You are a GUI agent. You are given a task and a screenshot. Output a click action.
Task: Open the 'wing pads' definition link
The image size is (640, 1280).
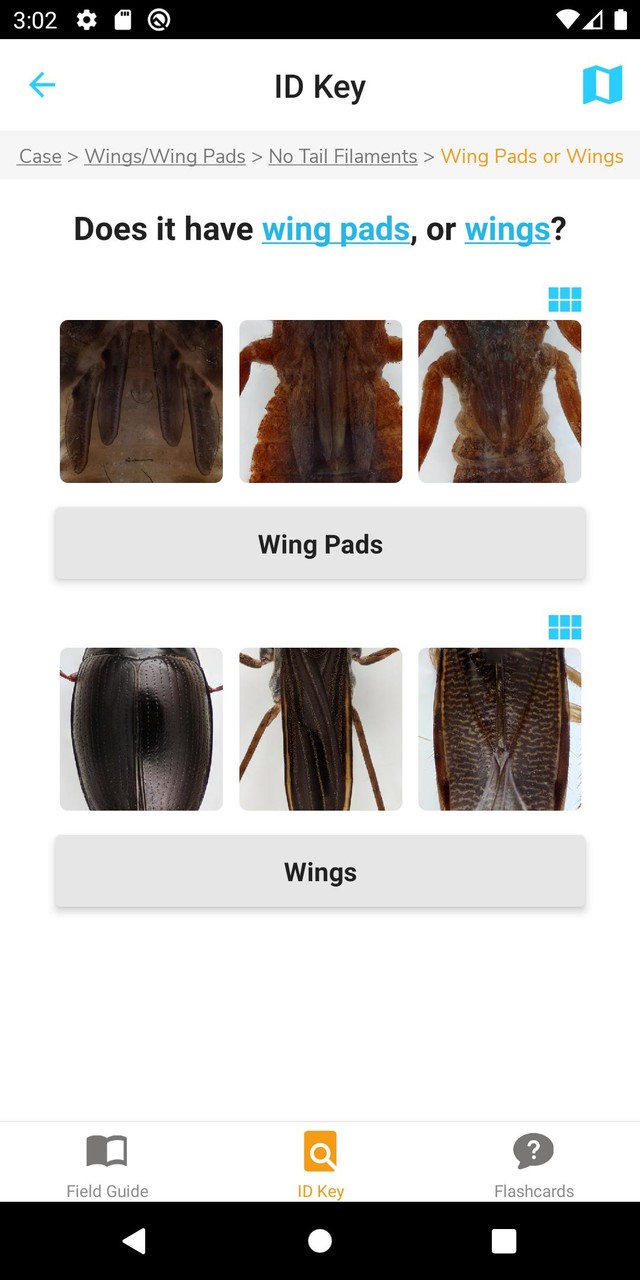point(336,229)
